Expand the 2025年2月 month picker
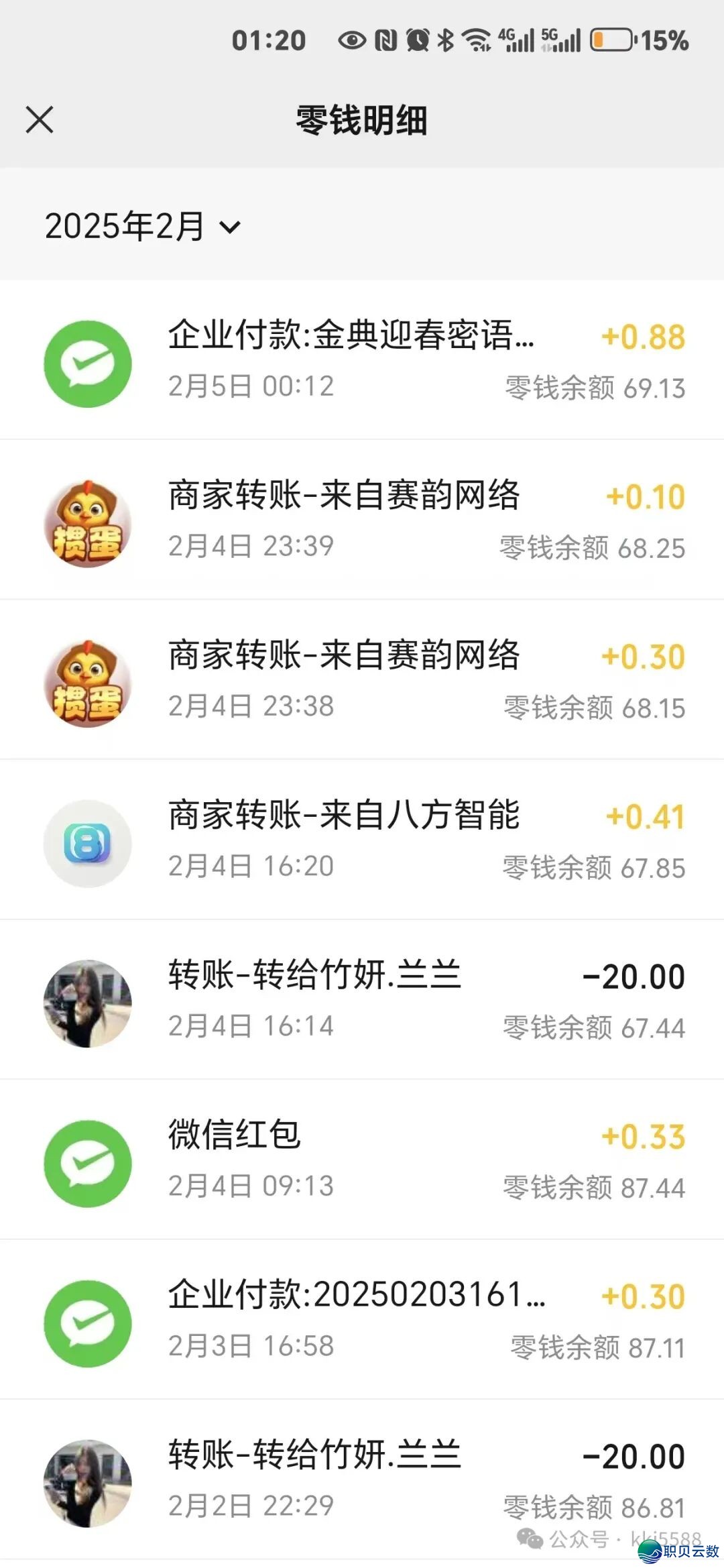The width and height of the screenshot is (724, 1568). tap(142, 226)
